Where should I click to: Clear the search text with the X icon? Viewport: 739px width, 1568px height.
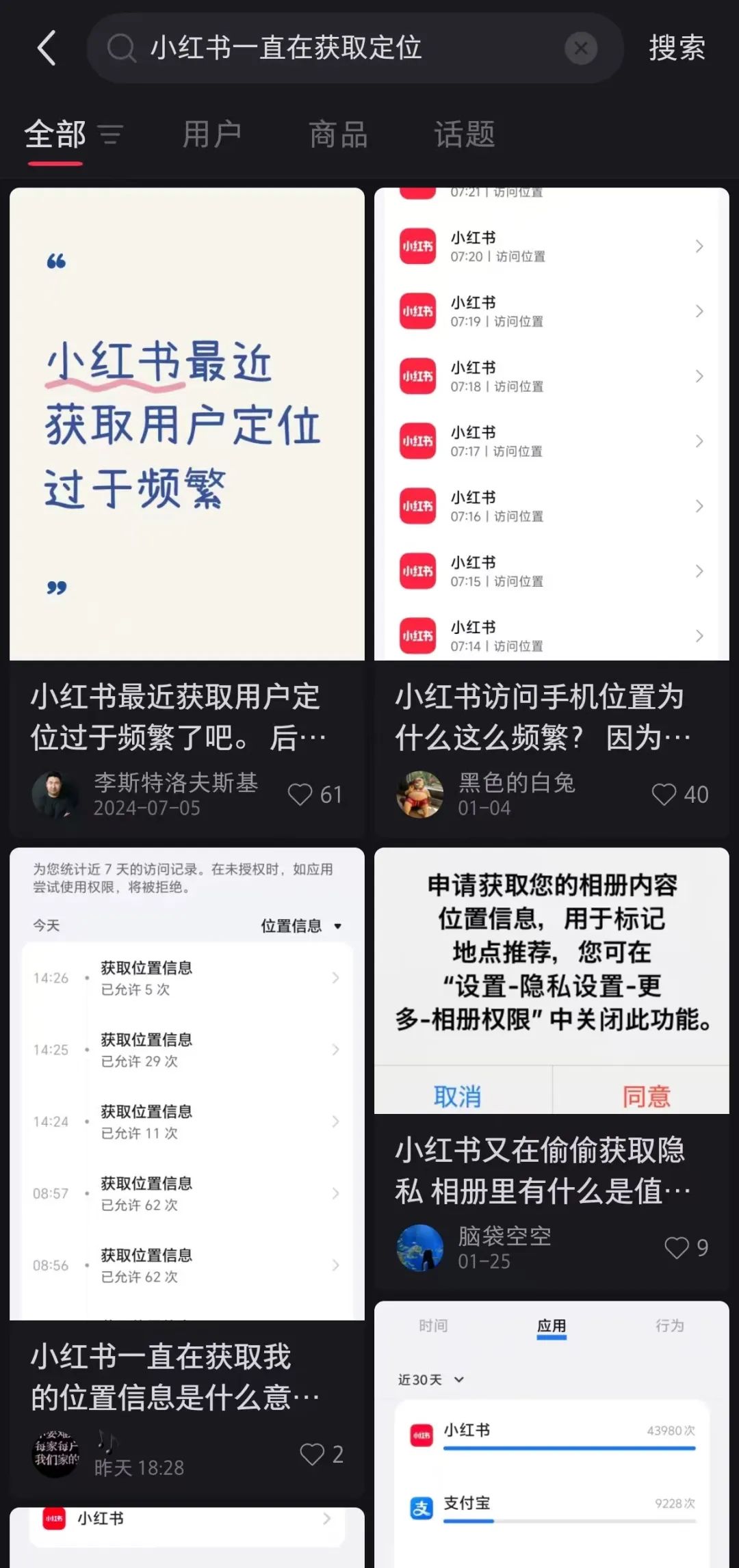click(x=581, y=48)
